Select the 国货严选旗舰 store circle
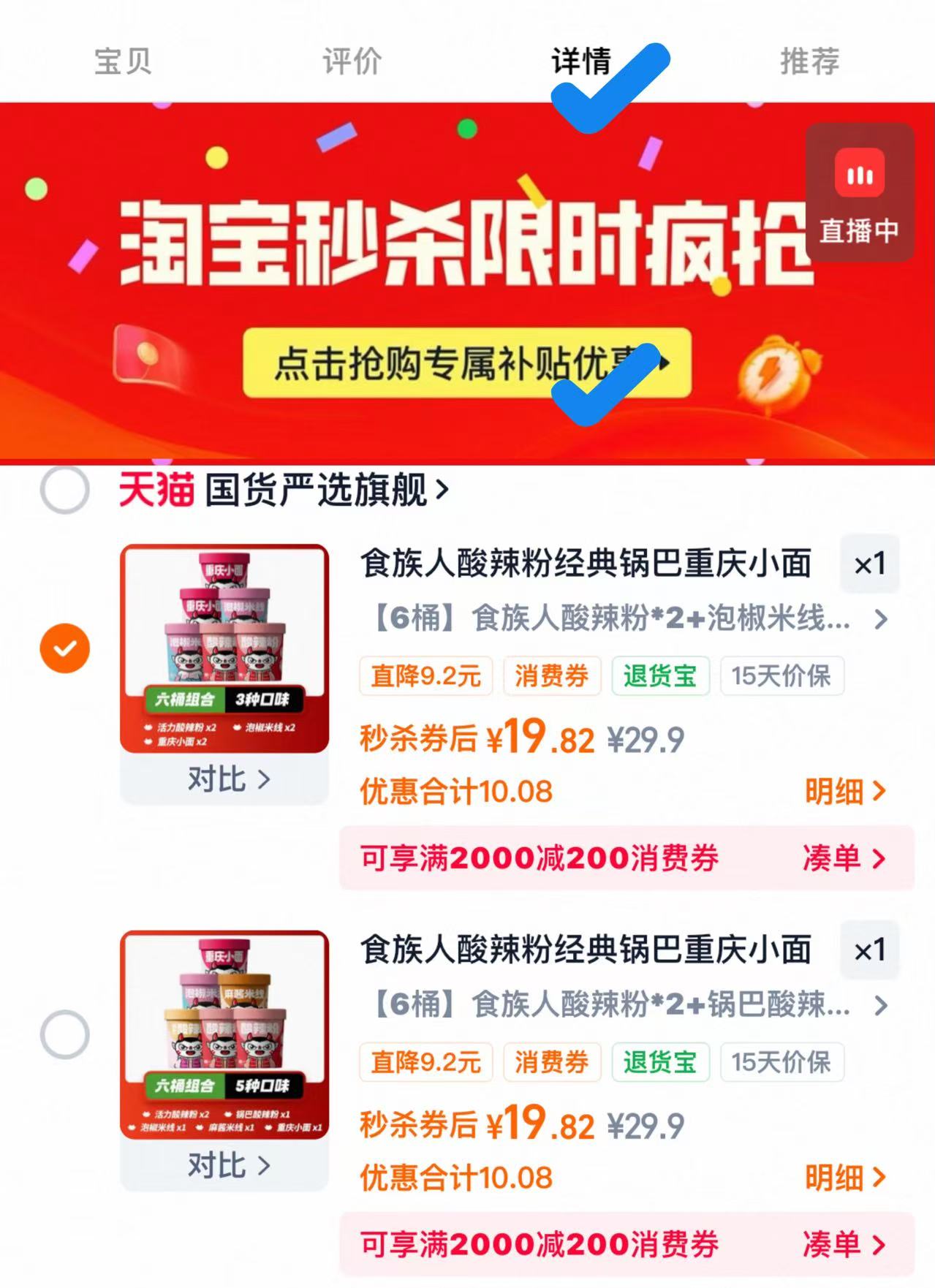This screenshot has width=935, height=1288. tap(65, 491)
